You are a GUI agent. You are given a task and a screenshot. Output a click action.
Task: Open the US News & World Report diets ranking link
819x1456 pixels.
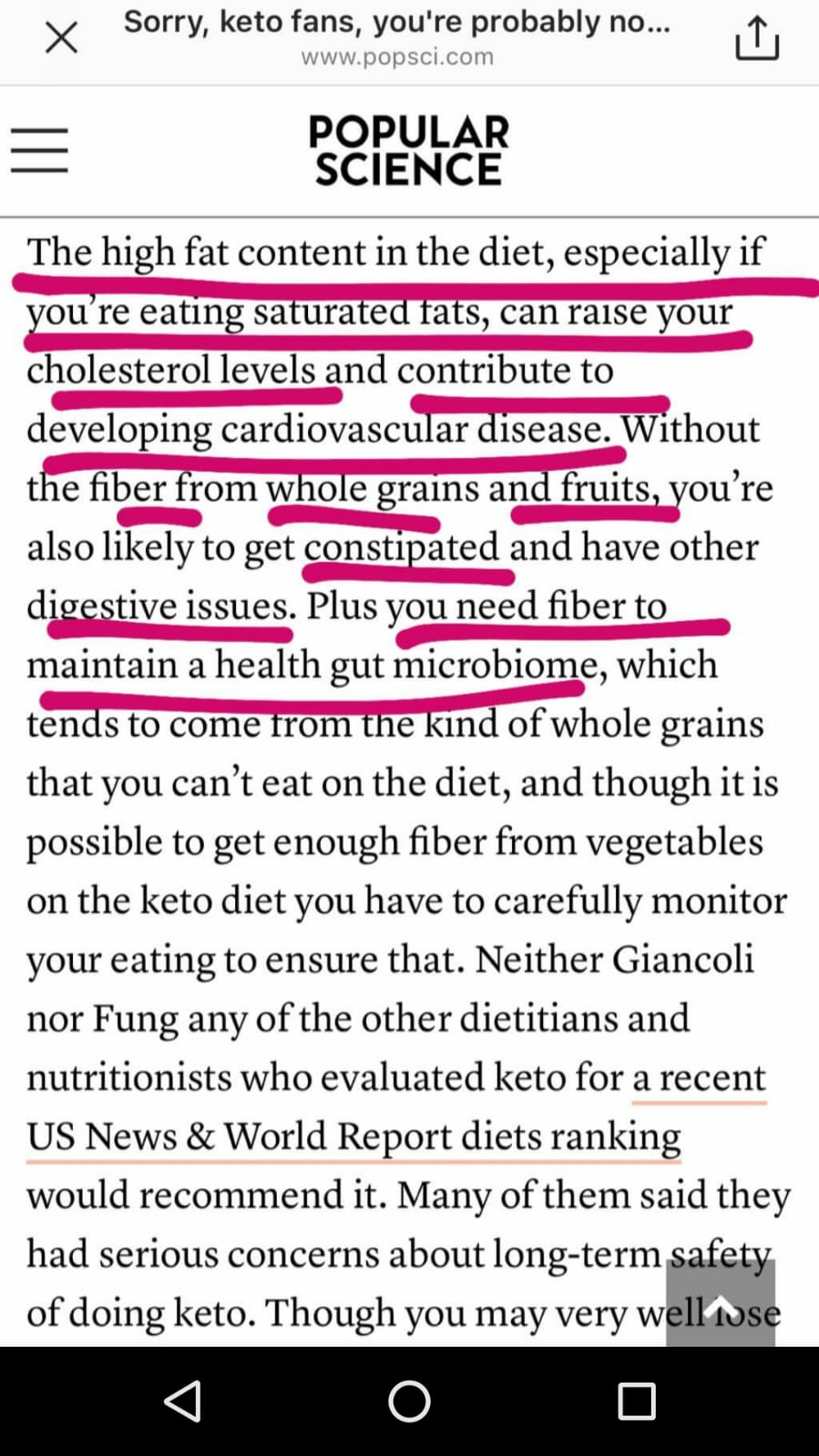tap(353, 1136)
